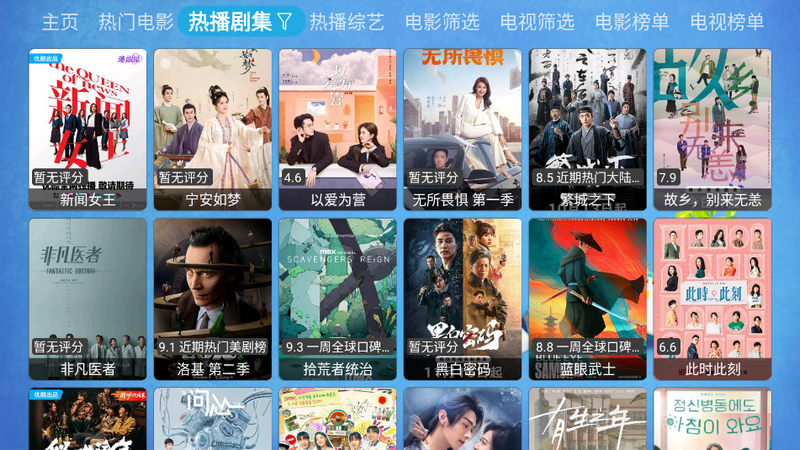Select the 电影榜单 tab
Viewport: 800px width, 450px height.
(632, 21)
